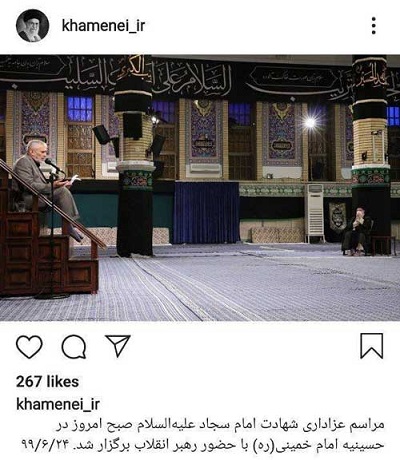View the 267 likes list
This screenshot has height=460, width=400.
[x=47, y=382]
